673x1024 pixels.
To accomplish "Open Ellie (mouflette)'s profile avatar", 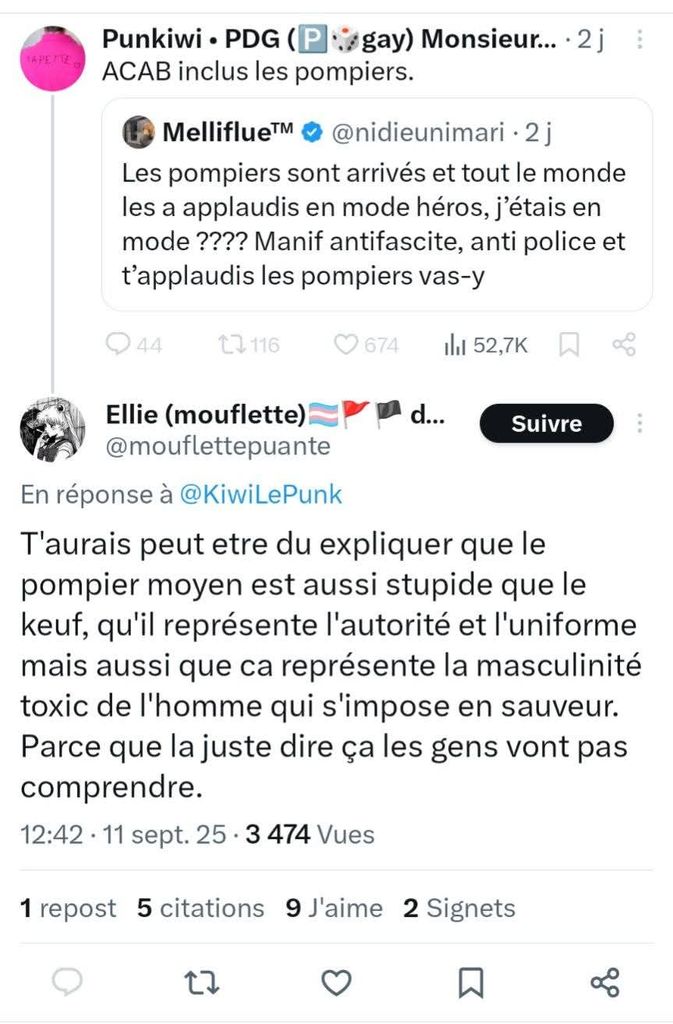I will (x=53, y=428).
